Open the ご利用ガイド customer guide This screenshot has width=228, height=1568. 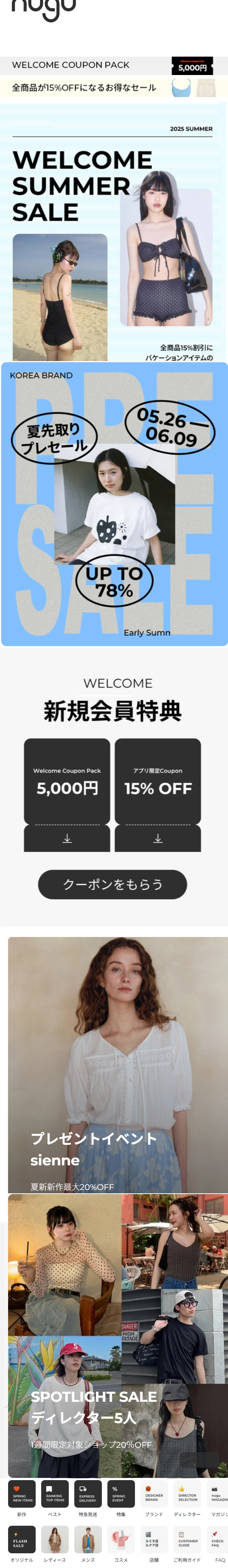click(x=187, y=1541)
